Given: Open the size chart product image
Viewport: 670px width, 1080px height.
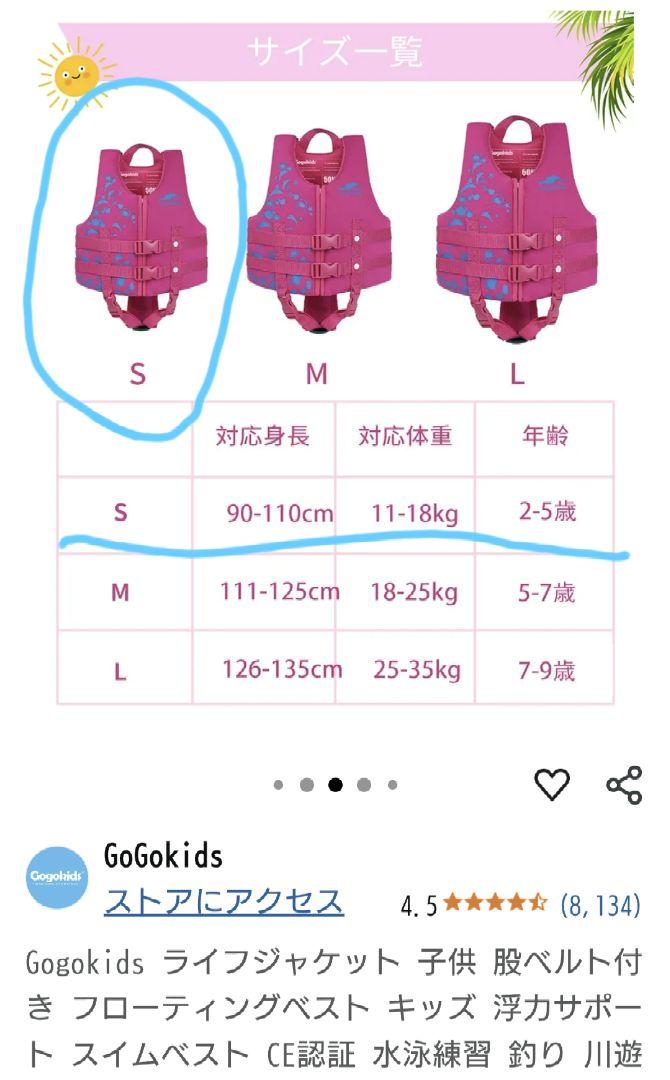Looking at the screenshot, I should click(x=335, y=358).
